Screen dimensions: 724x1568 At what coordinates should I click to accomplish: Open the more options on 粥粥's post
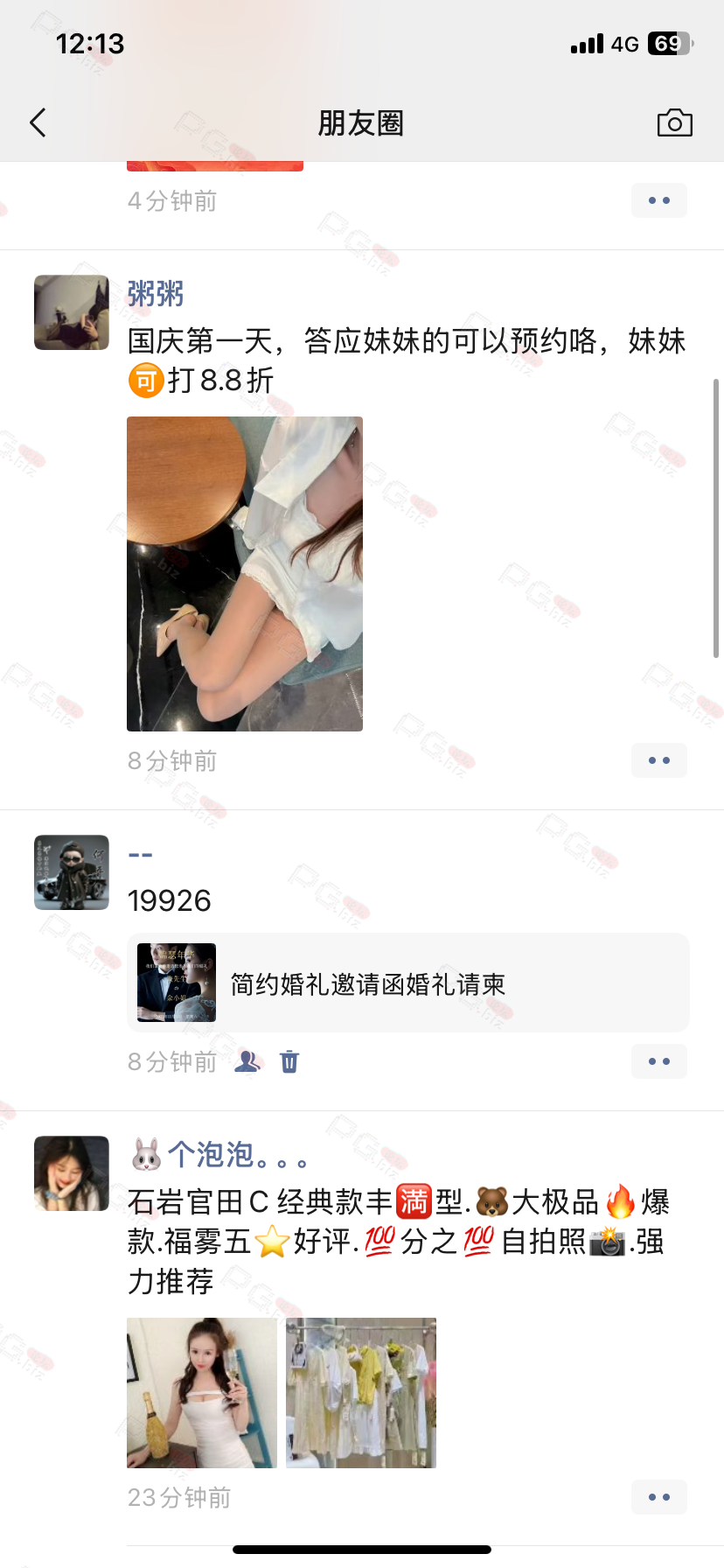point(659,760)
